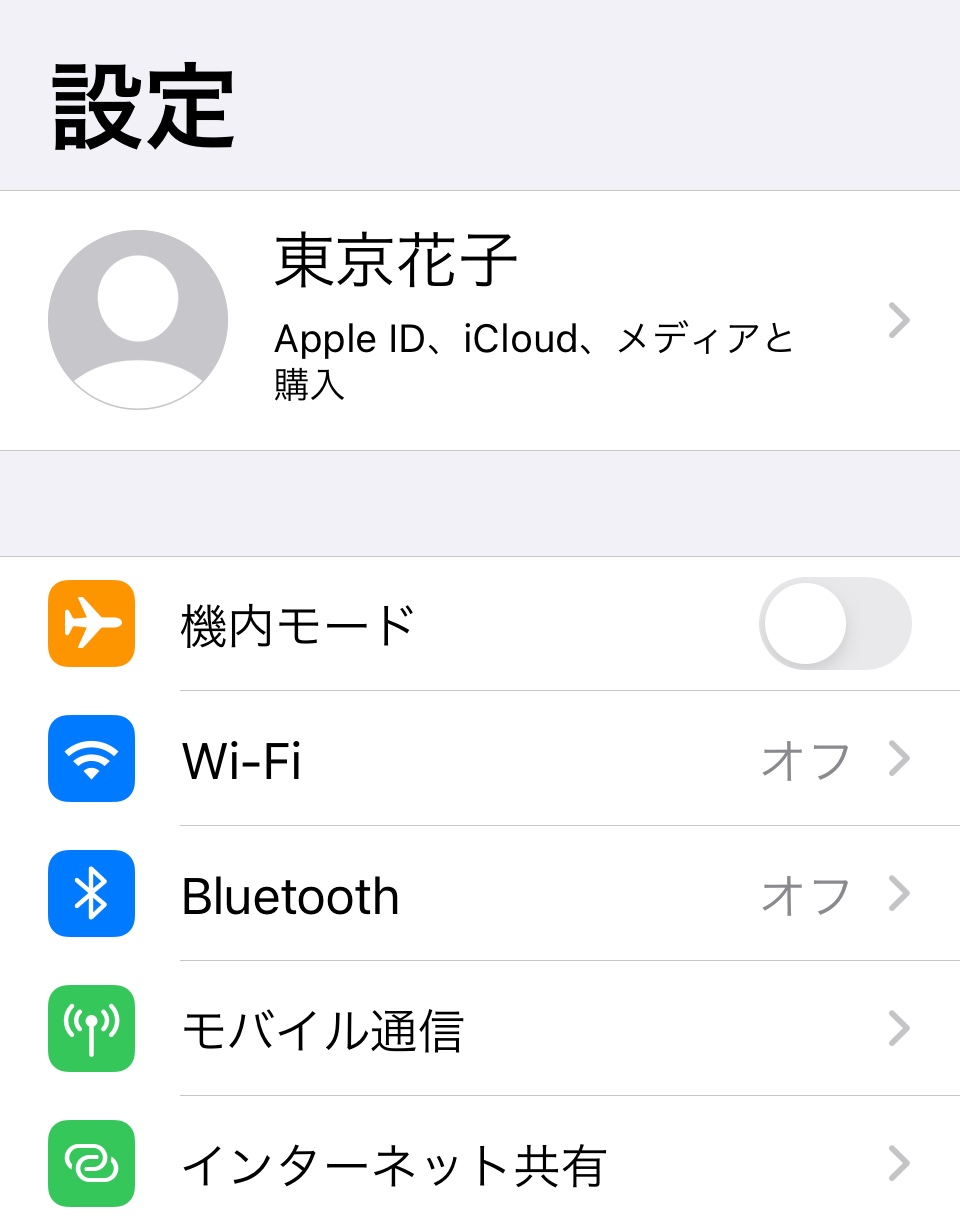Open インターネット共有 settings
Screen dimensions: 960x1229
[x=480, y=1164]
